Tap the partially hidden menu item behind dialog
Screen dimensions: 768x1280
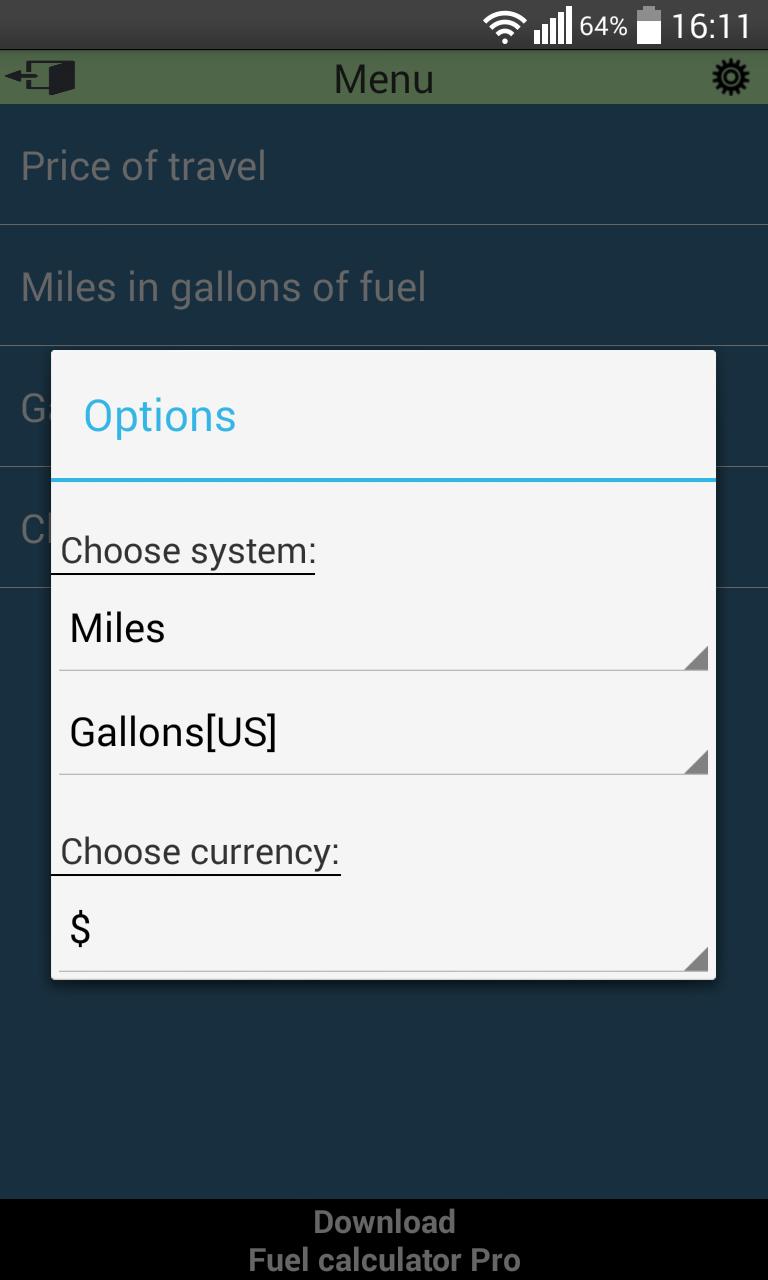tap(30, 408)
